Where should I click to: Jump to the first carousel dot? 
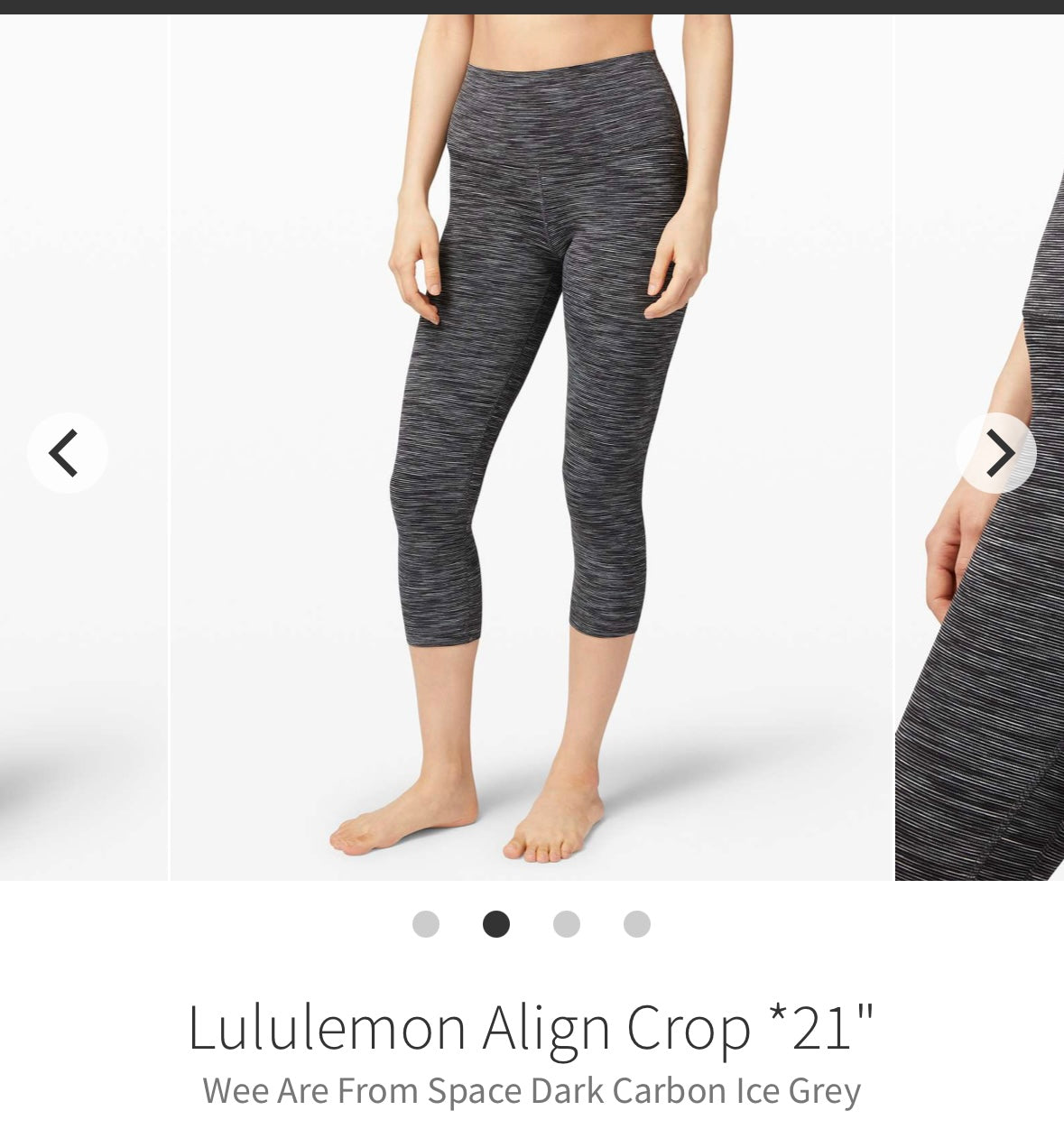[426, 924]
